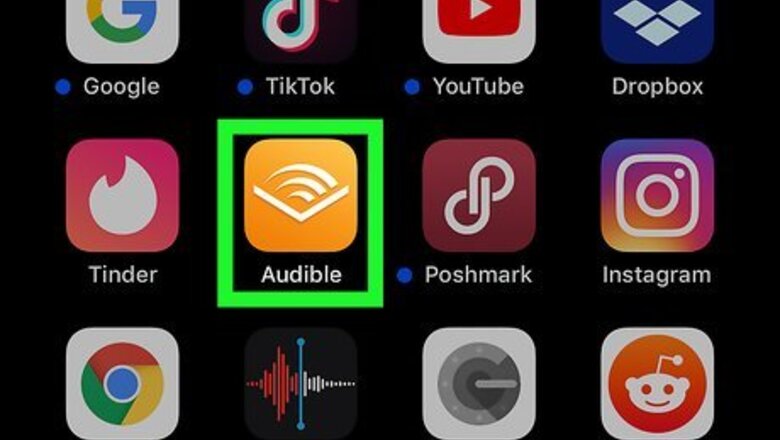The height and width of the screenshot is (440, 780).
Task: Launch the Voice Memos app
Action: tap(300, 384)
